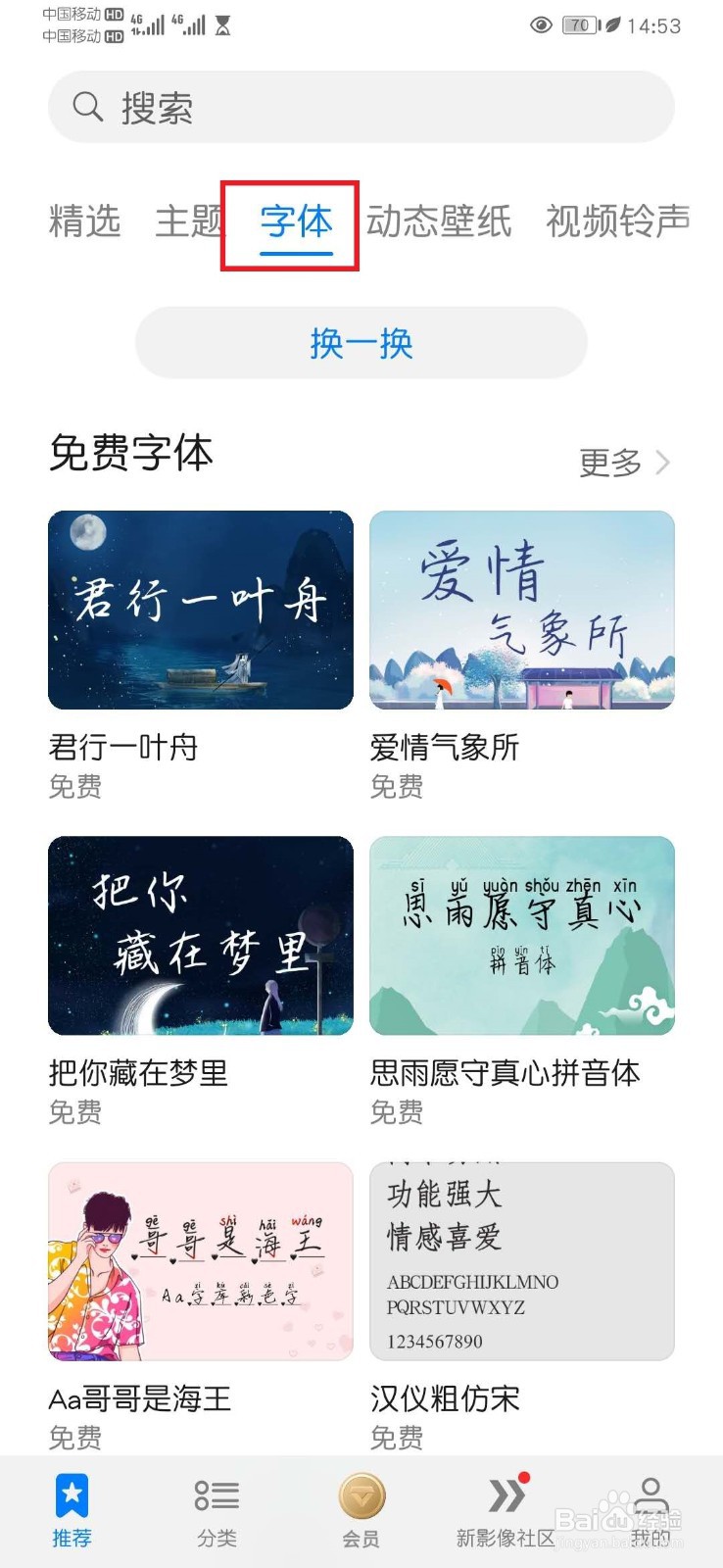Screen dimensions: 723x1568
Task: Switch to the 分类 bottom tab
Action: (x=217, y=1511)
